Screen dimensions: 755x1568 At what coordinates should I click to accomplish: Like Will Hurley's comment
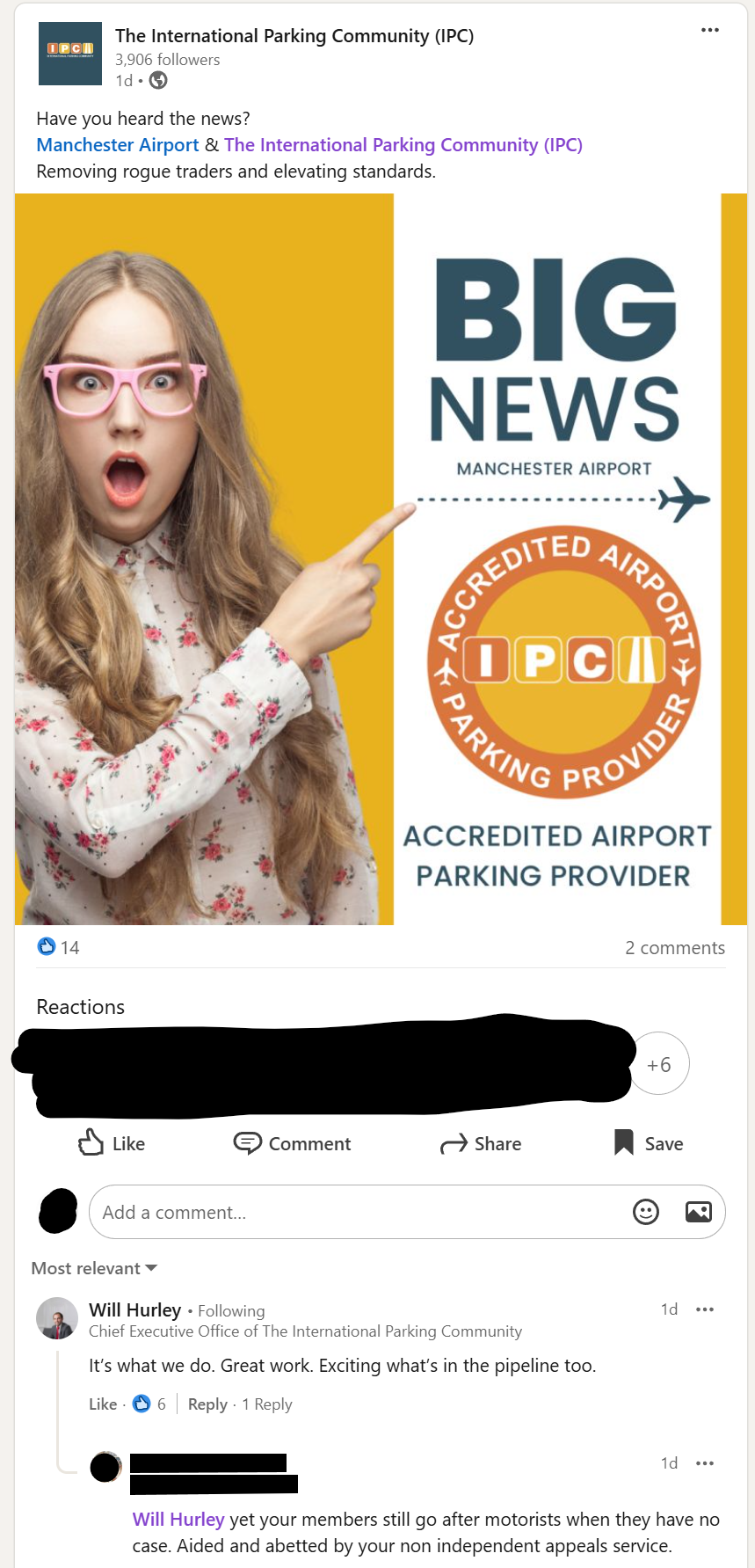103,1404
